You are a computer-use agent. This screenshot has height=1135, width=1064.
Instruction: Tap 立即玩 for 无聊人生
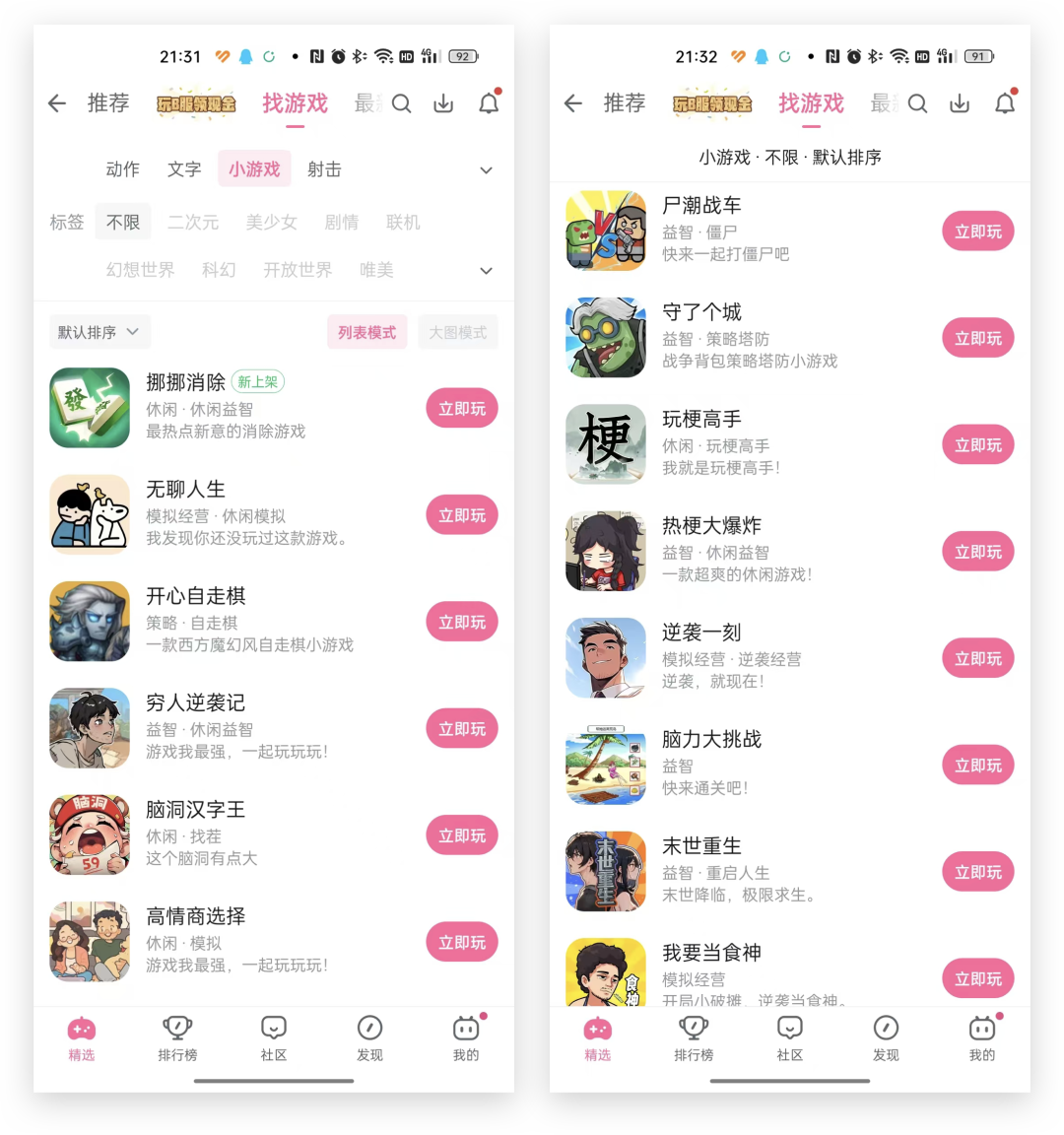click(461, 515)
